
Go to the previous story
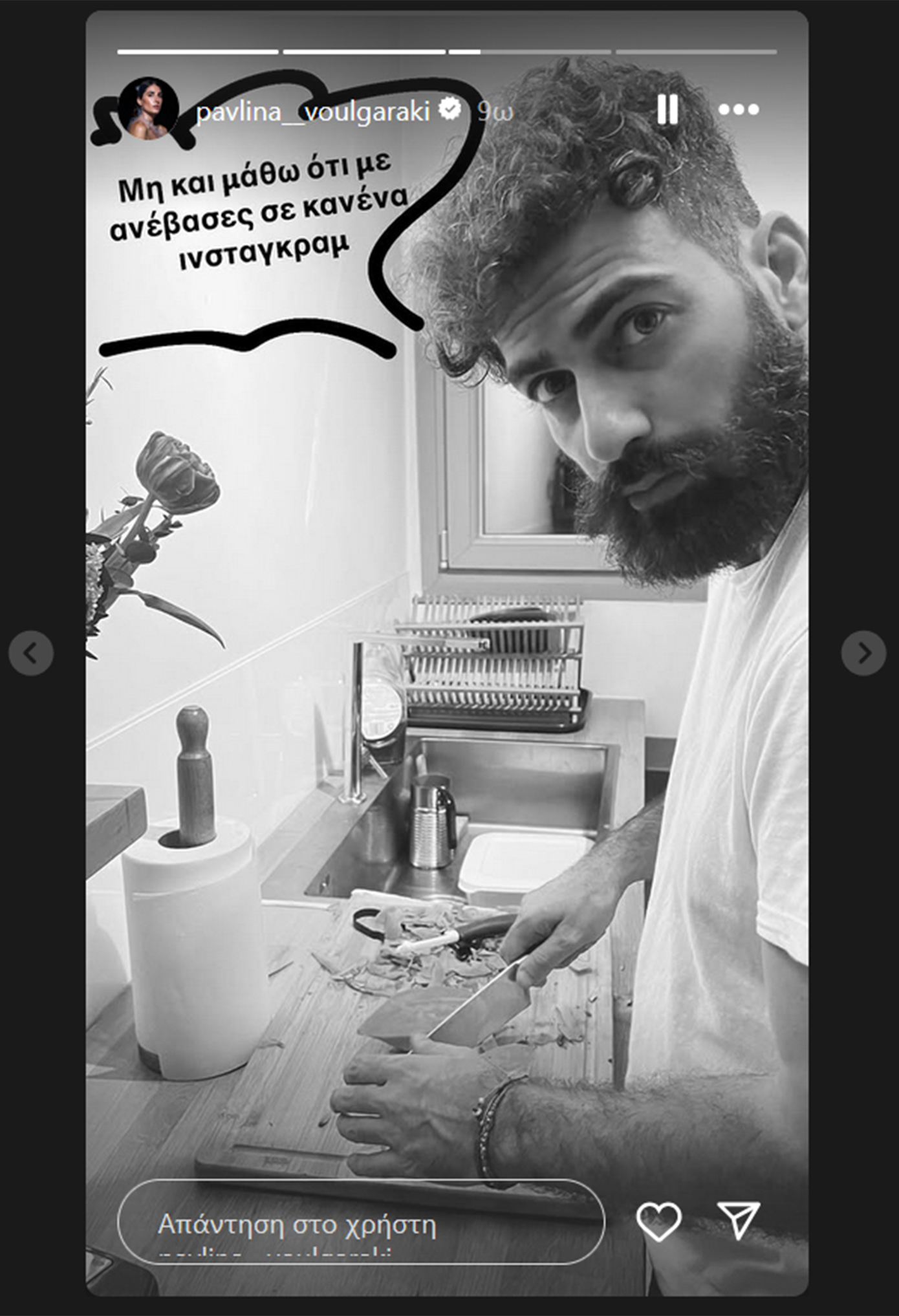point(31,653)
